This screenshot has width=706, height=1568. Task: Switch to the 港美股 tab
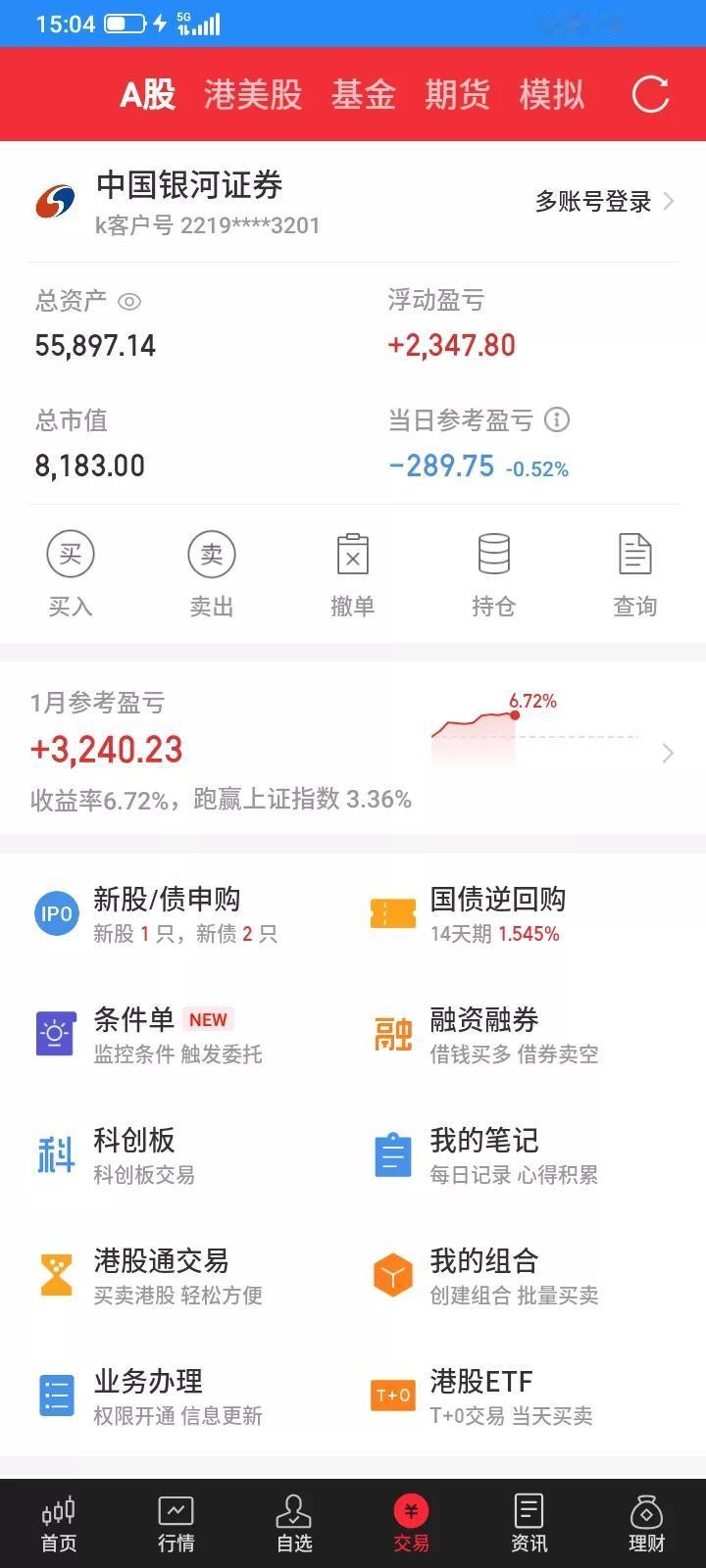coord(253,95)
